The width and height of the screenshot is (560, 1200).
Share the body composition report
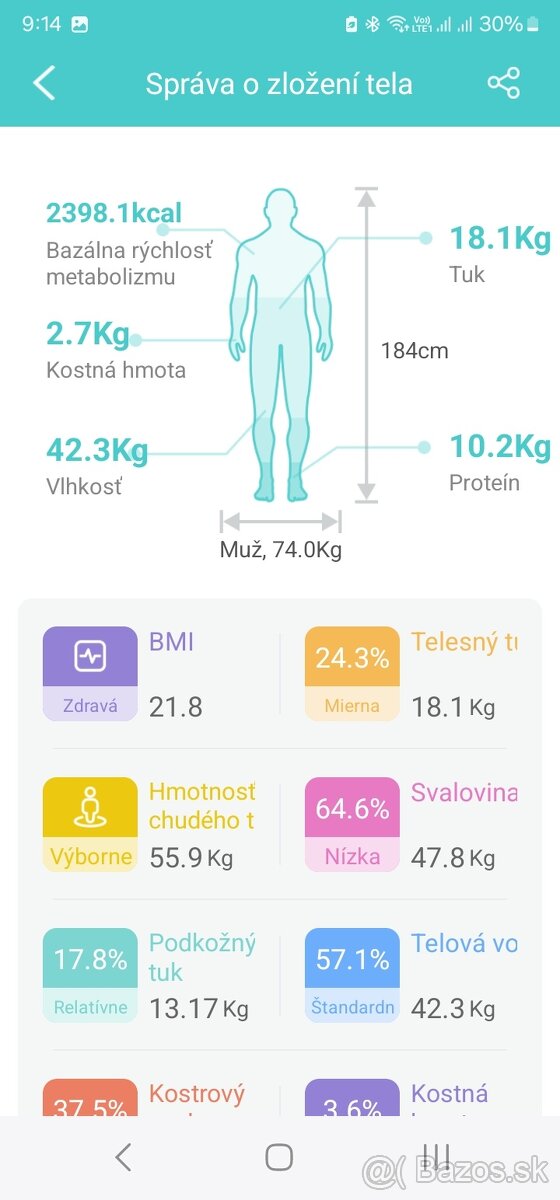[503, 84]
